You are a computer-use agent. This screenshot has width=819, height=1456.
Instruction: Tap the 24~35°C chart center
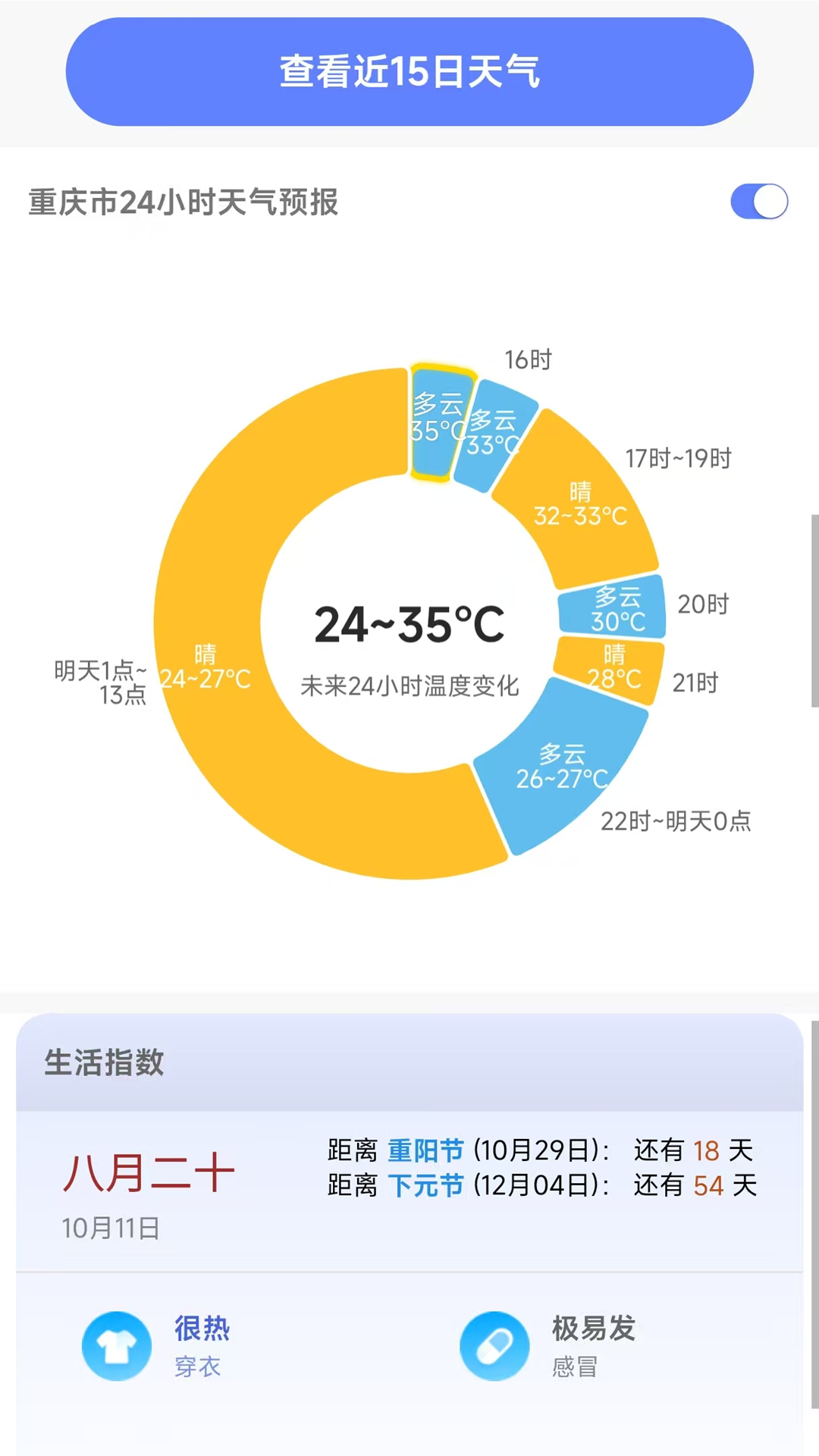click(409, 622)
